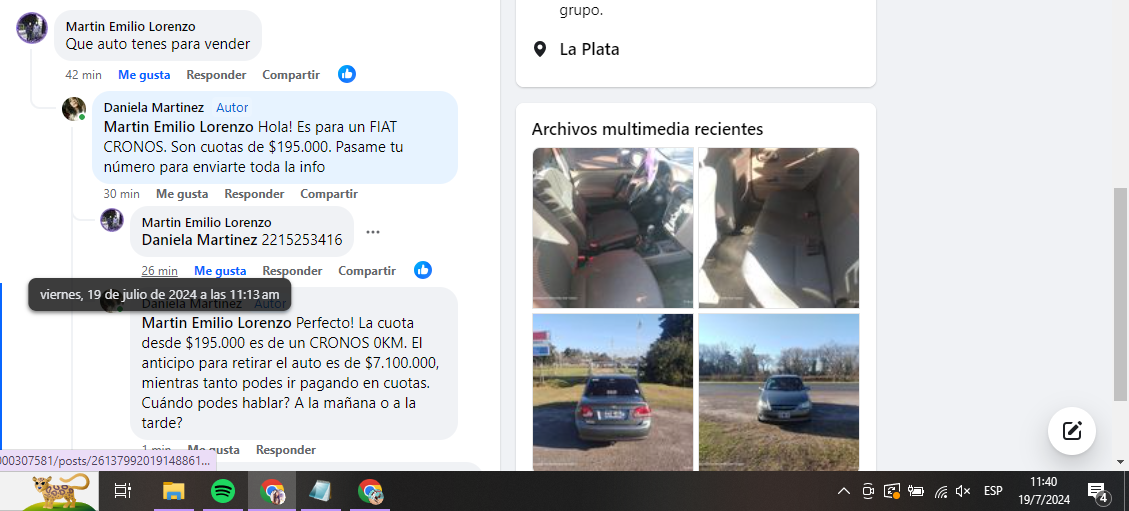Viewport: 1129px width, 511px height.
Task: Reply to the "Que auto tenes para vender" comment
Action: click(x=216, y=75)
